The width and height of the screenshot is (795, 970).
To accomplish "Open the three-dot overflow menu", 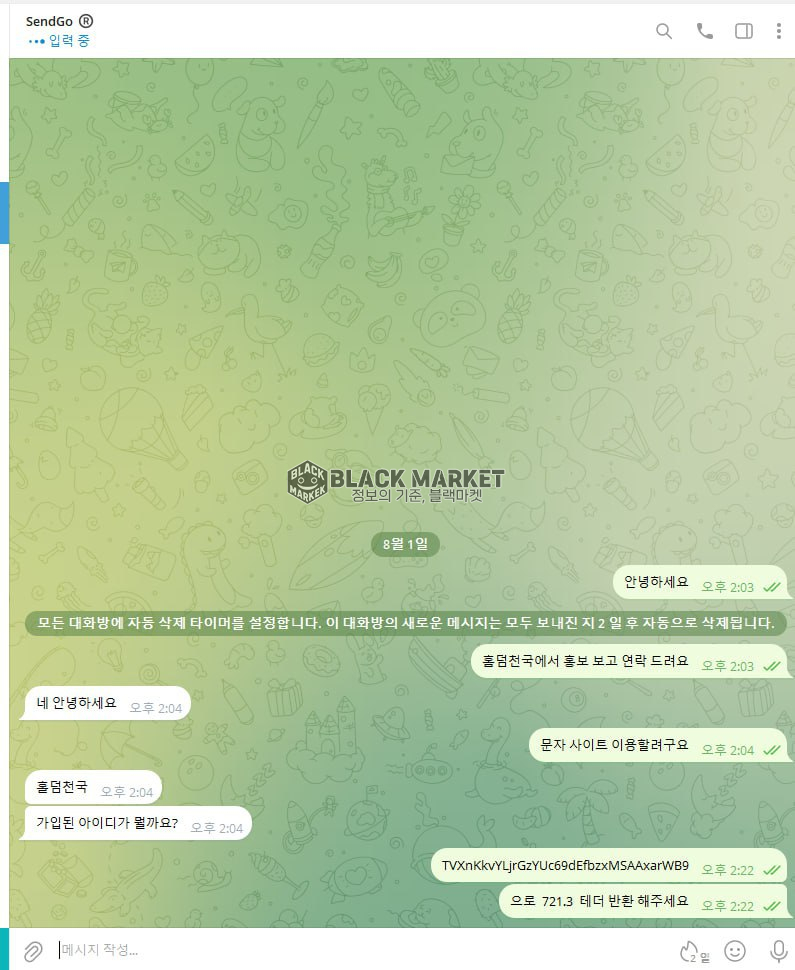I will coord(778,31).
